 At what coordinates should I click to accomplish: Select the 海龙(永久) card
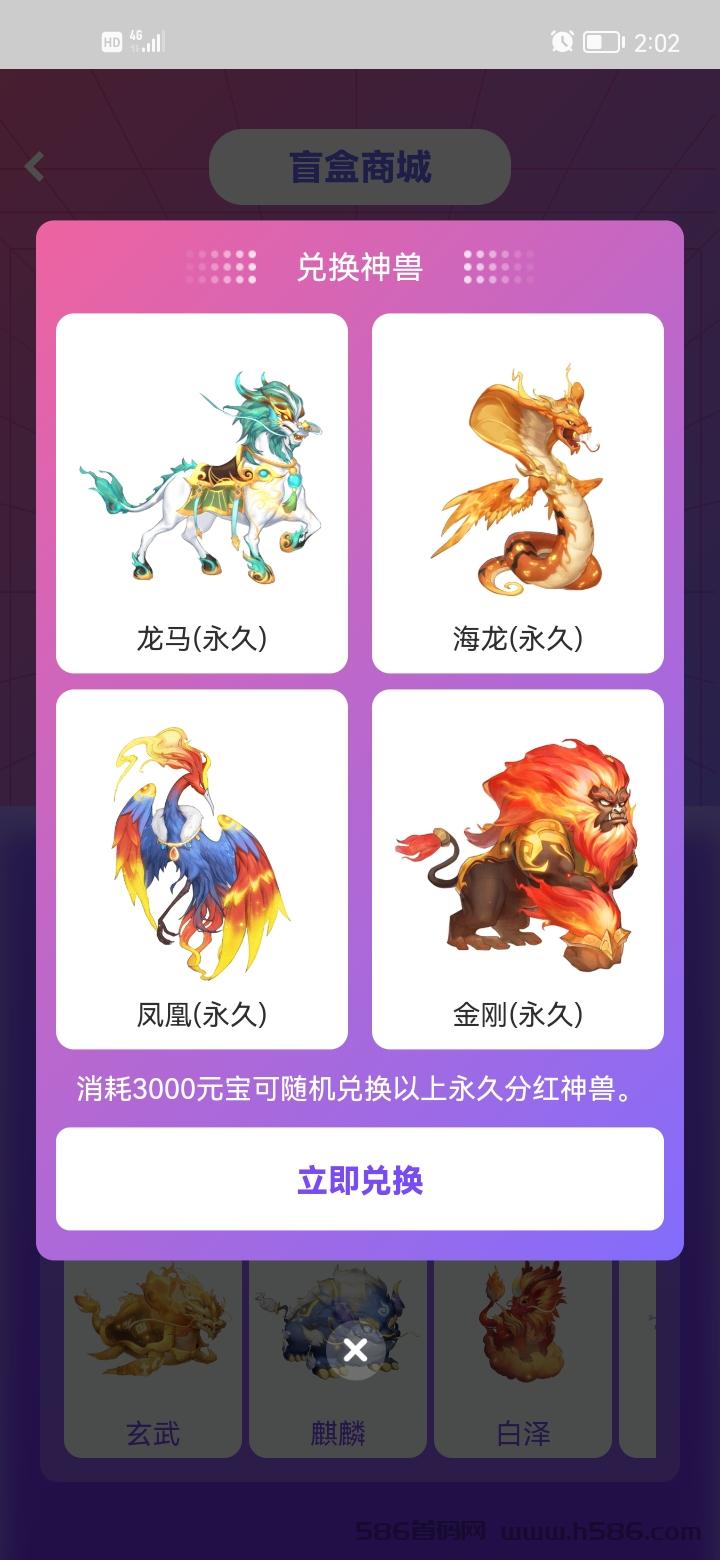tap(518, 493)
